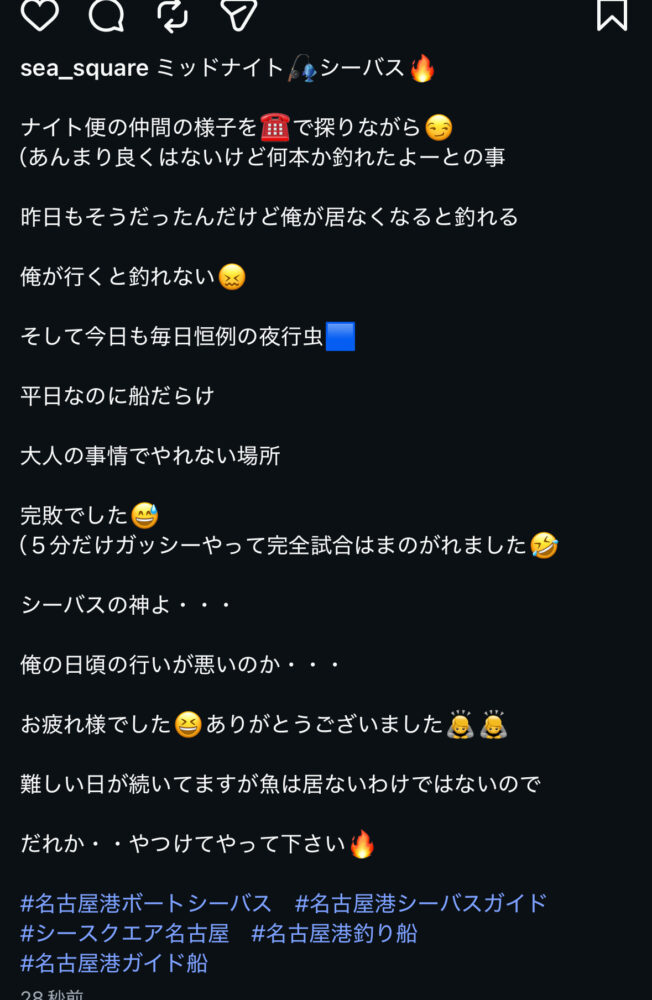Screen dimensions: 652x1000
Task: Open the comments on this post
Action: [x=106, y=14]
